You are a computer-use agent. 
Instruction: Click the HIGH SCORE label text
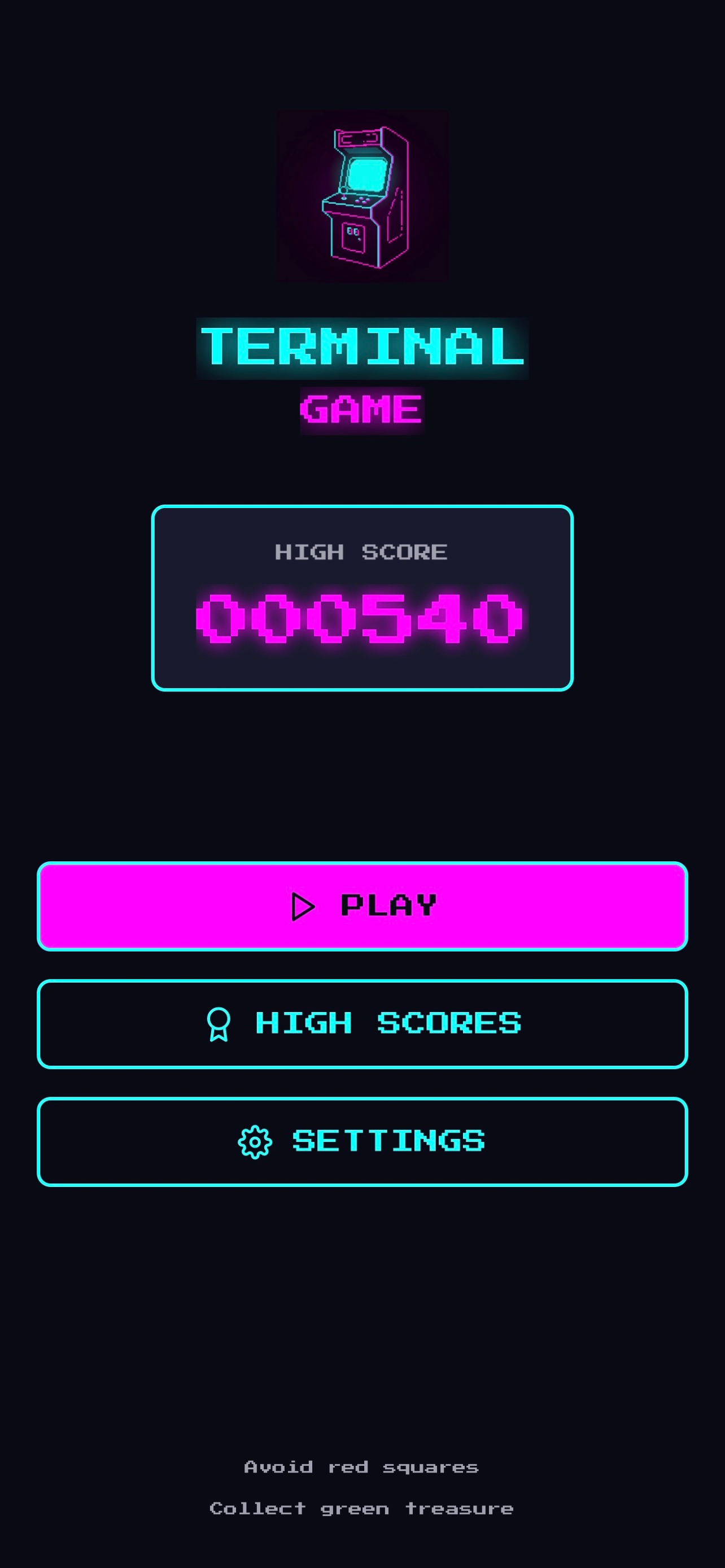[x=361, y=552]
